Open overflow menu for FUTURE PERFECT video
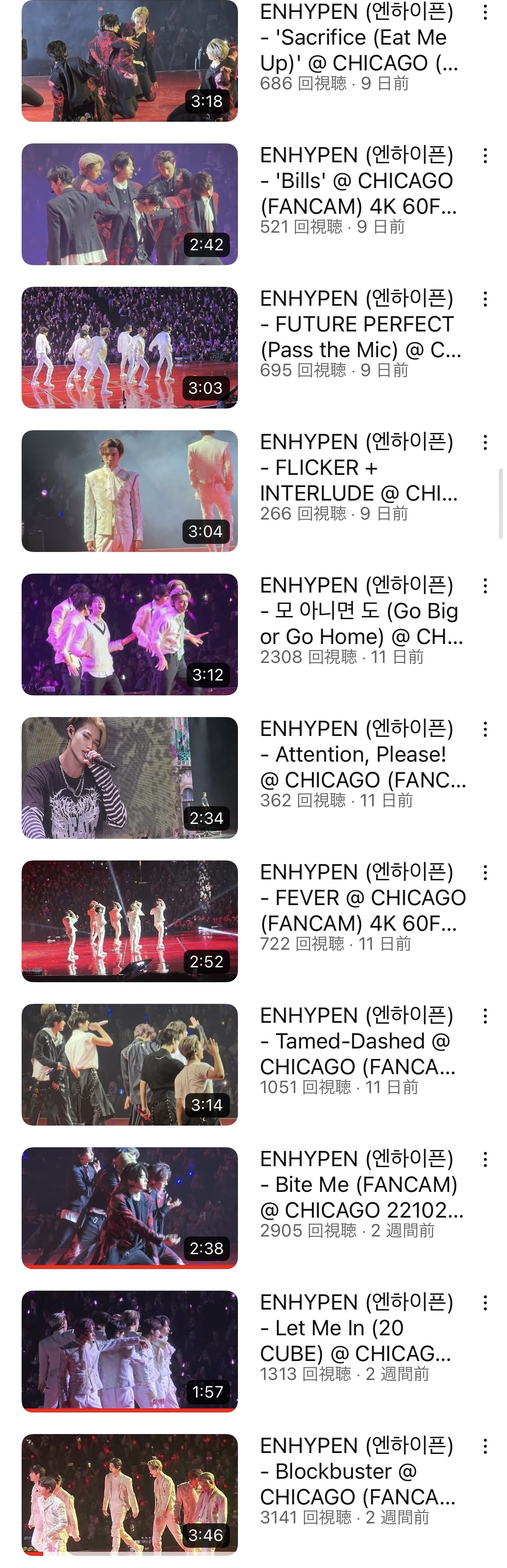507x1568 pixels. (x=485, y=299)
